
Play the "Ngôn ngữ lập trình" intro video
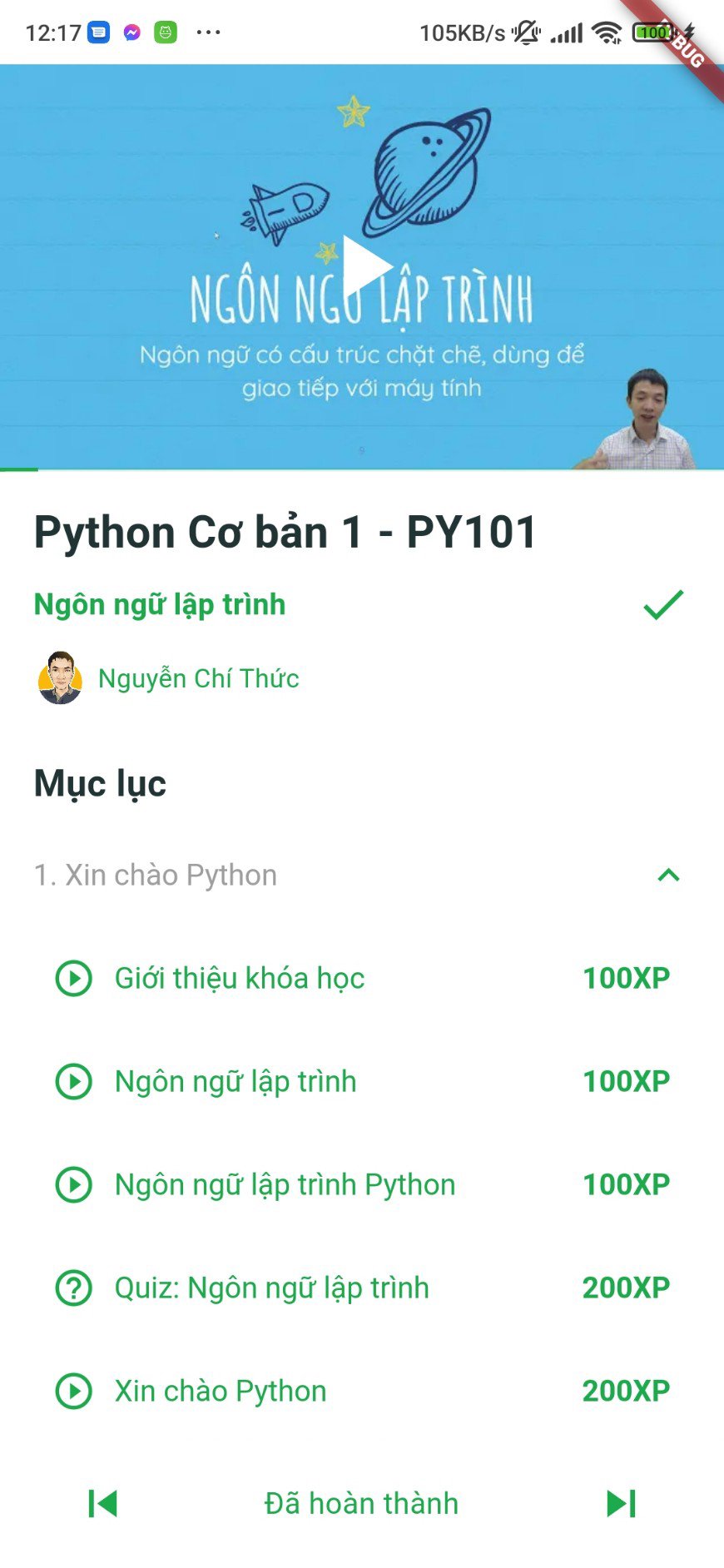pos(366,266)
